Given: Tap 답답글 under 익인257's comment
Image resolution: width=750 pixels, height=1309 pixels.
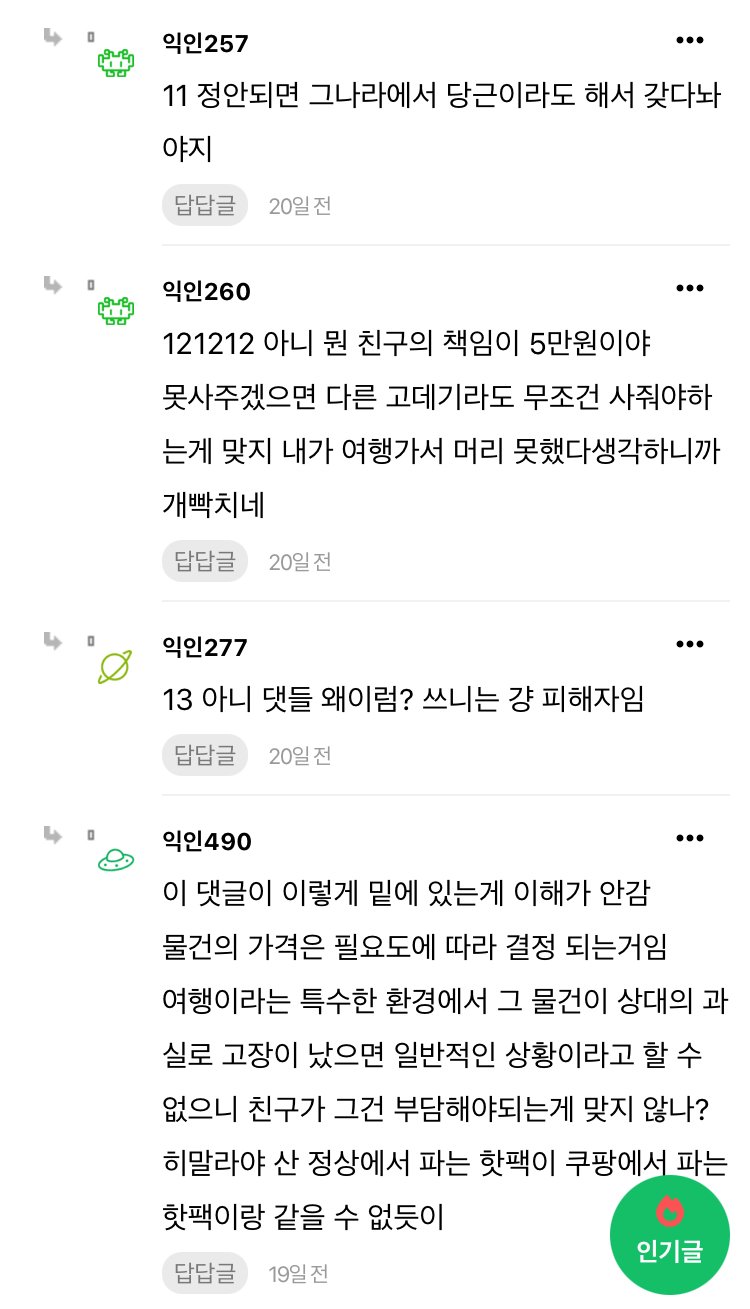Looking at the screenshot, I should (205, 205).
